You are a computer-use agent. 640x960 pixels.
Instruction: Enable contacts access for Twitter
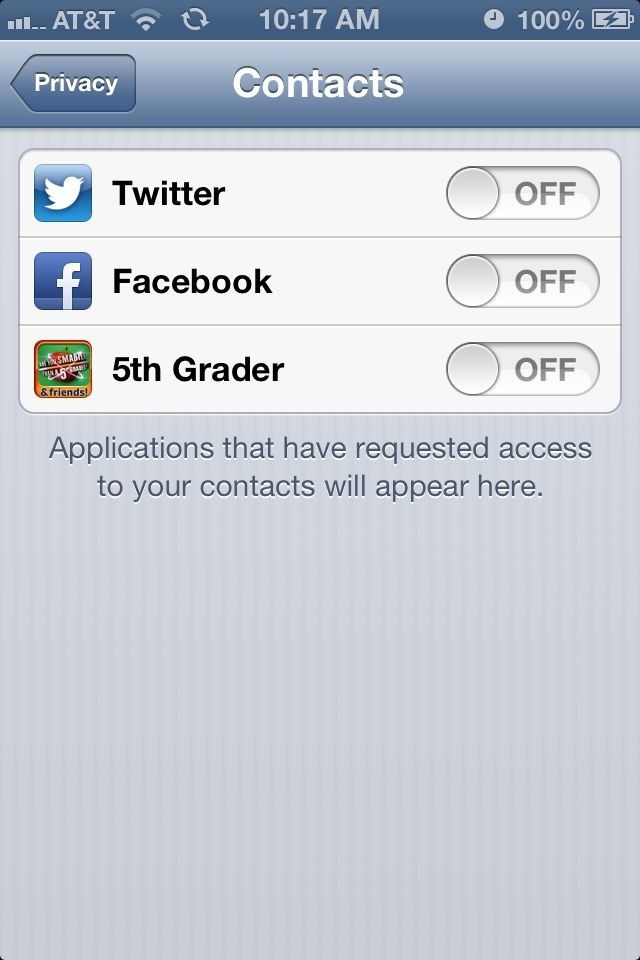522,193
